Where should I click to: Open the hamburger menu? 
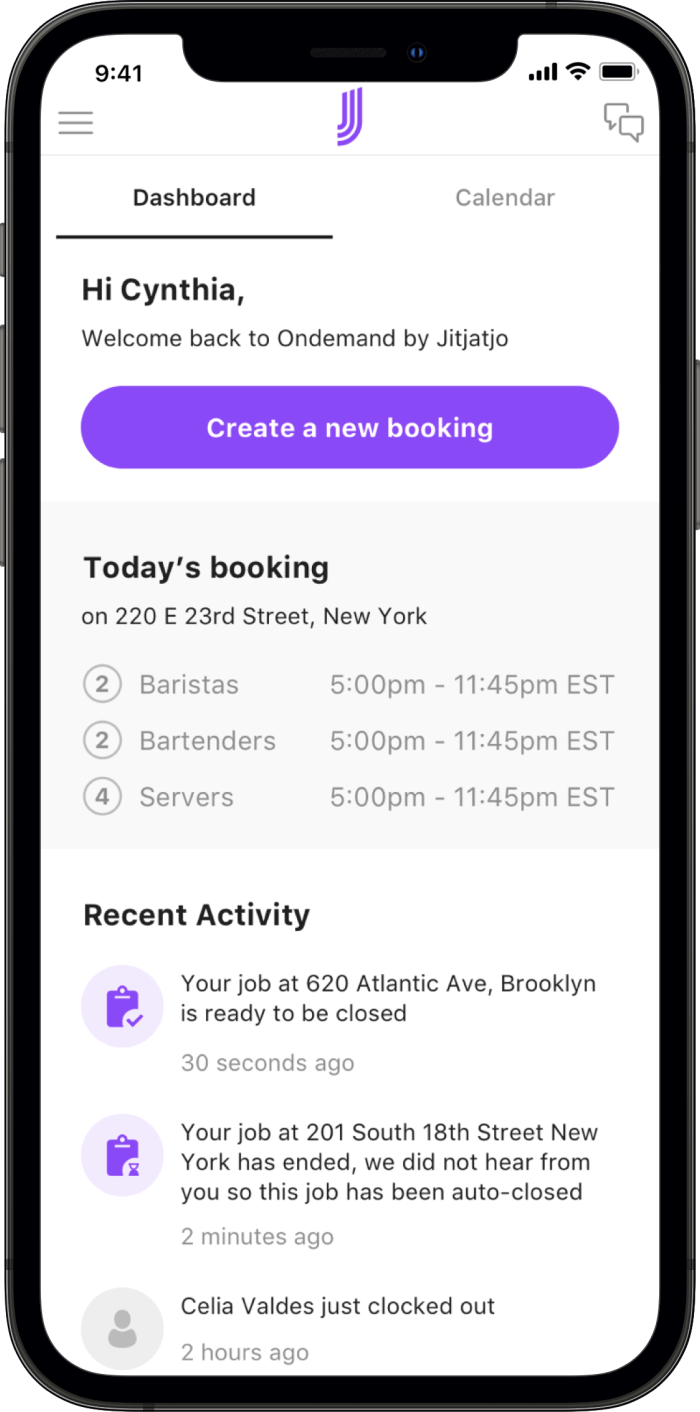coord(76,123)
